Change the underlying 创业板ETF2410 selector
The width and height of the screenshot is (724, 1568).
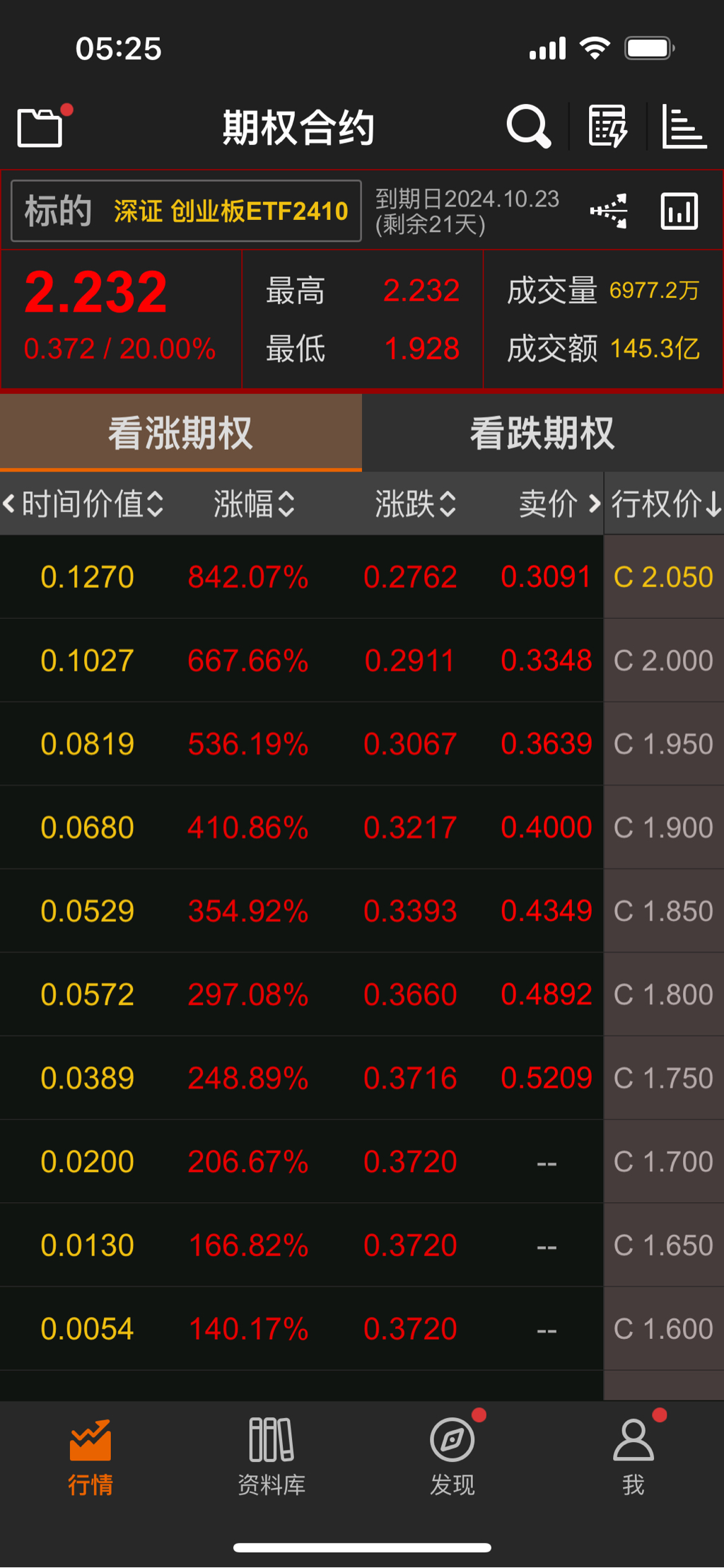point(187,211)
